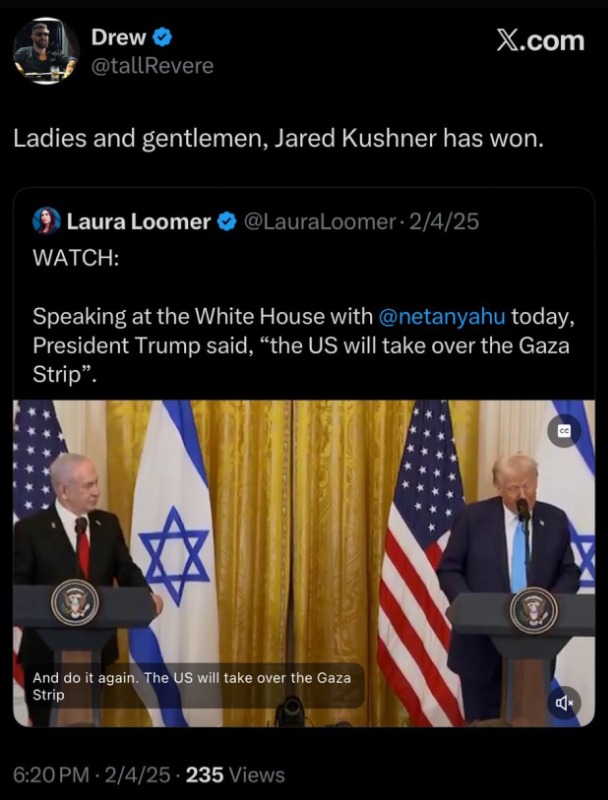
Task: Toggle closed captions on the video
Action: tap(563, 430)
